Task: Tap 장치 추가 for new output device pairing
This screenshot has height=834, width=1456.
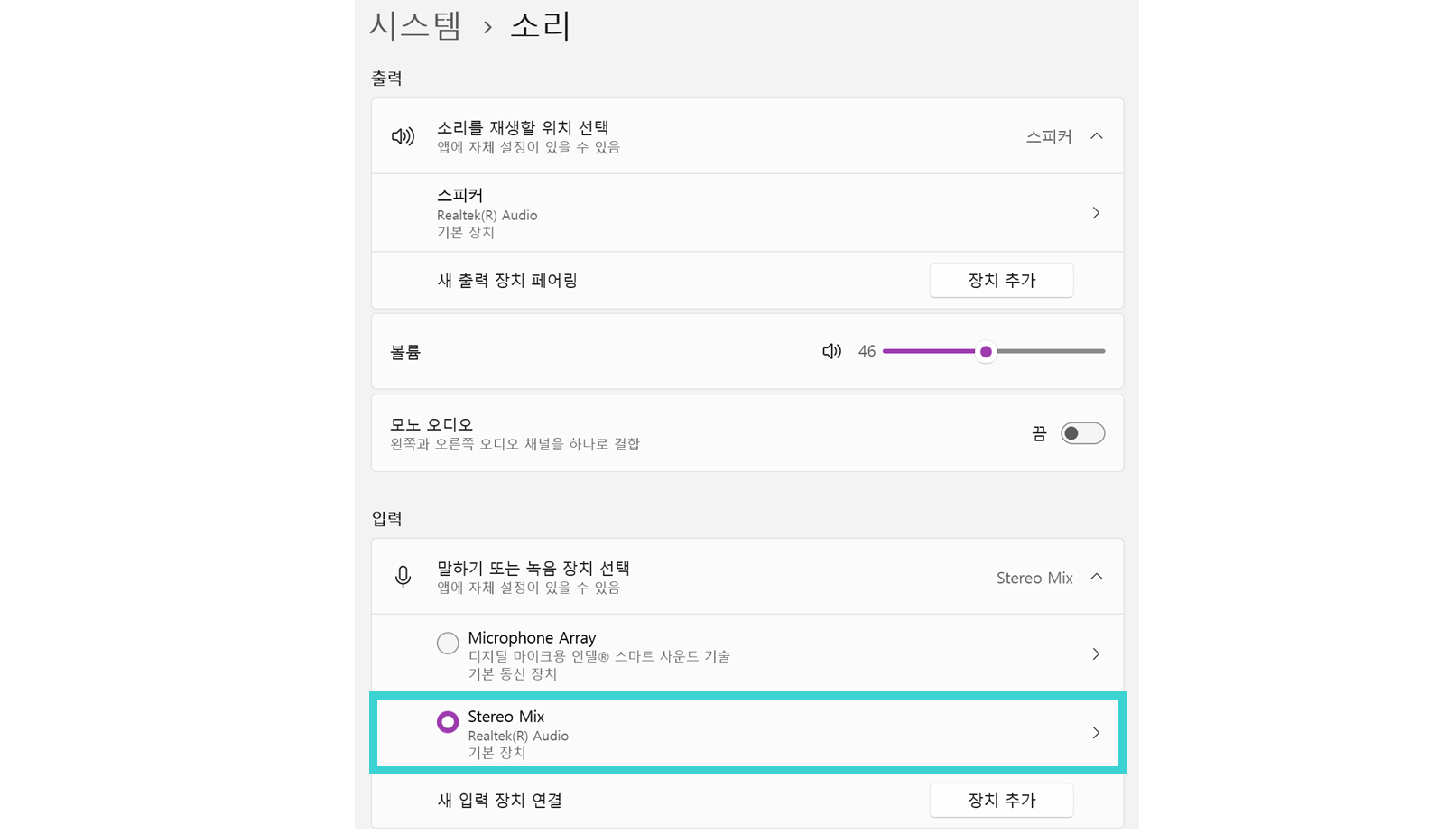Action: click(1001, 281)
